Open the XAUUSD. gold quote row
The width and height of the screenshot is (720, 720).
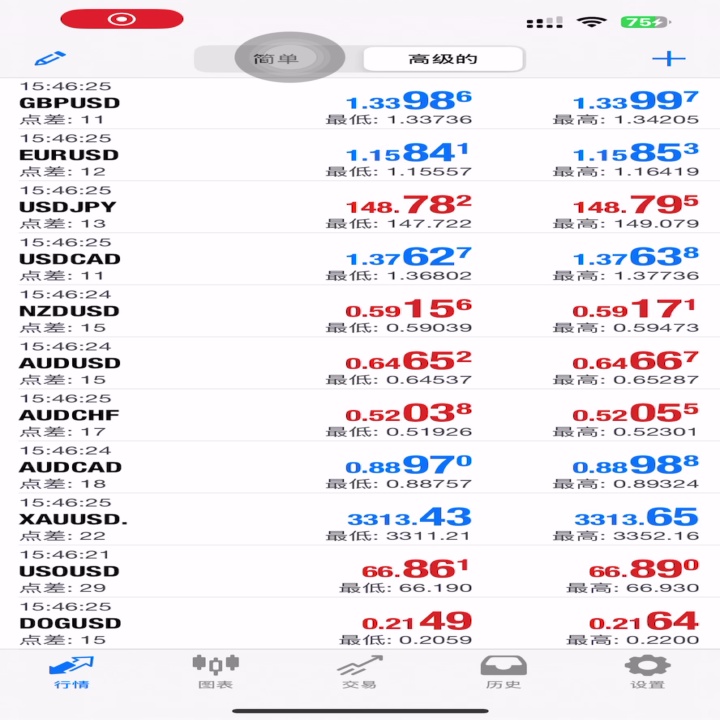click(360, 519)
